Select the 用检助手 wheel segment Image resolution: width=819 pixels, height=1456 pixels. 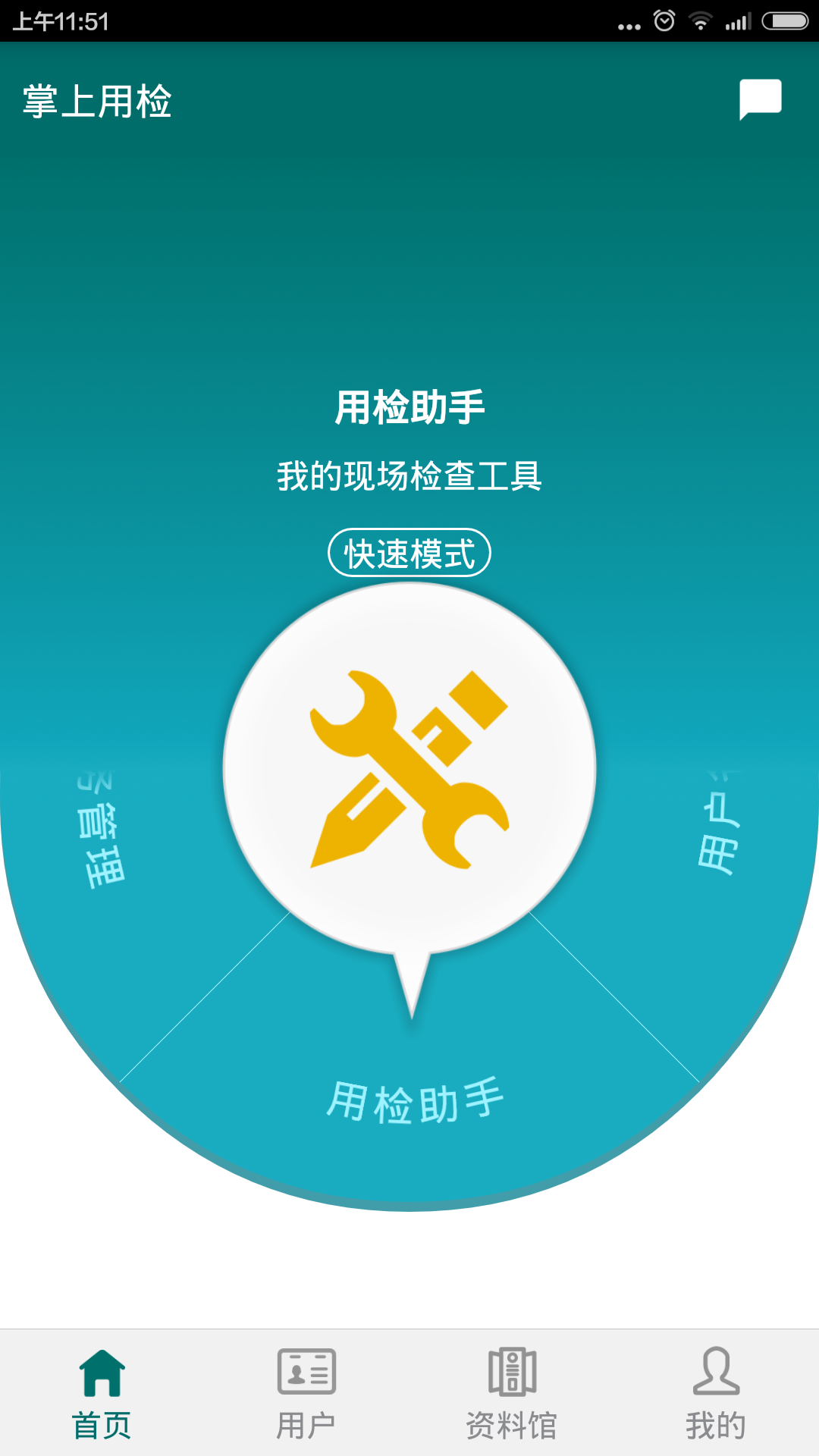pos(414,1101)
